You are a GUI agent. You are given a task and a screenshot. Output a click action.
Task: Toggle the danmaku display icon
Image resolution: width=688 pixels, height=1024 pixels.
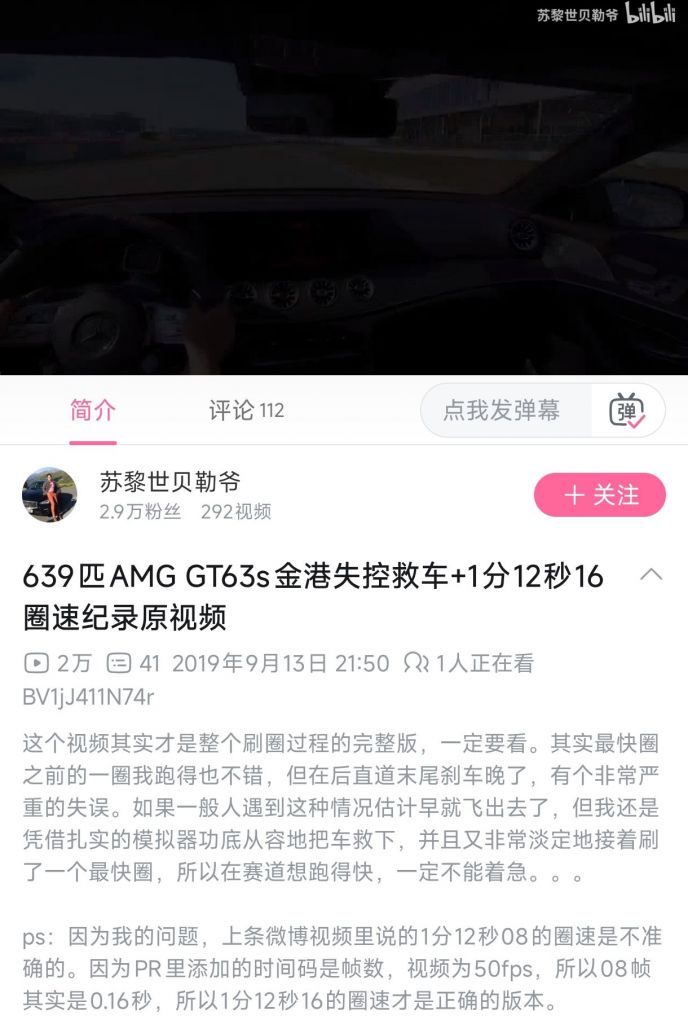click(x=627, y=410)
